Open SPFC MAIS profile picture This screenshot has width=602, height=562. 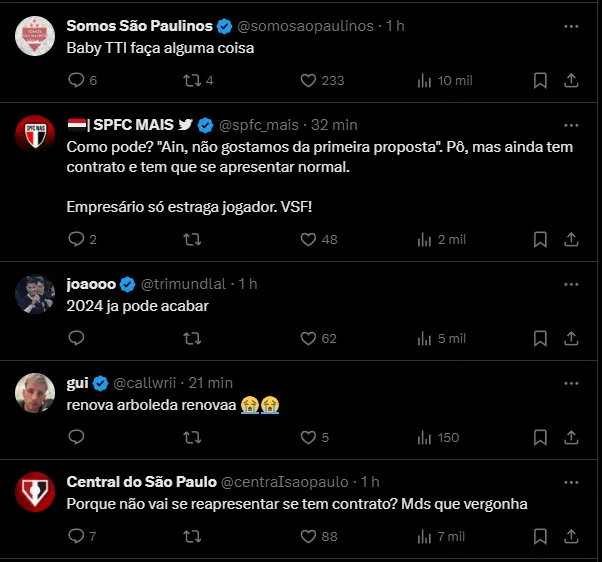pos(35,133)
